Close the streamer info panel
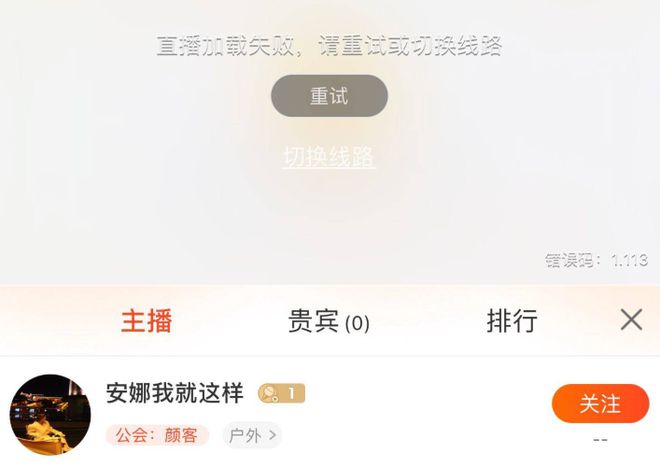 (631, 320)
